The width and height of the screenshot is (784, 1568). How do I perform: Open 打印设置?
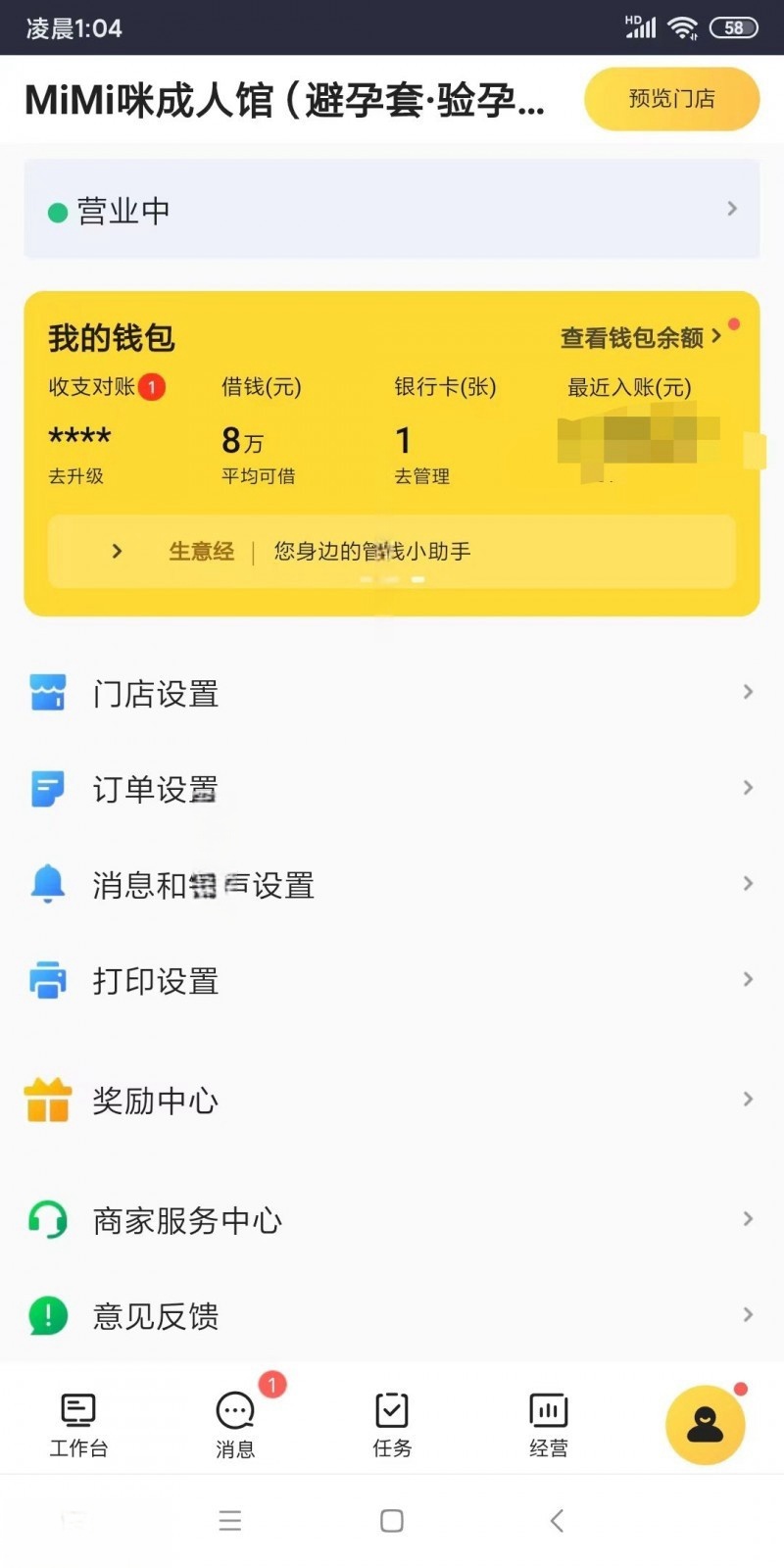(x=392, y=981)
